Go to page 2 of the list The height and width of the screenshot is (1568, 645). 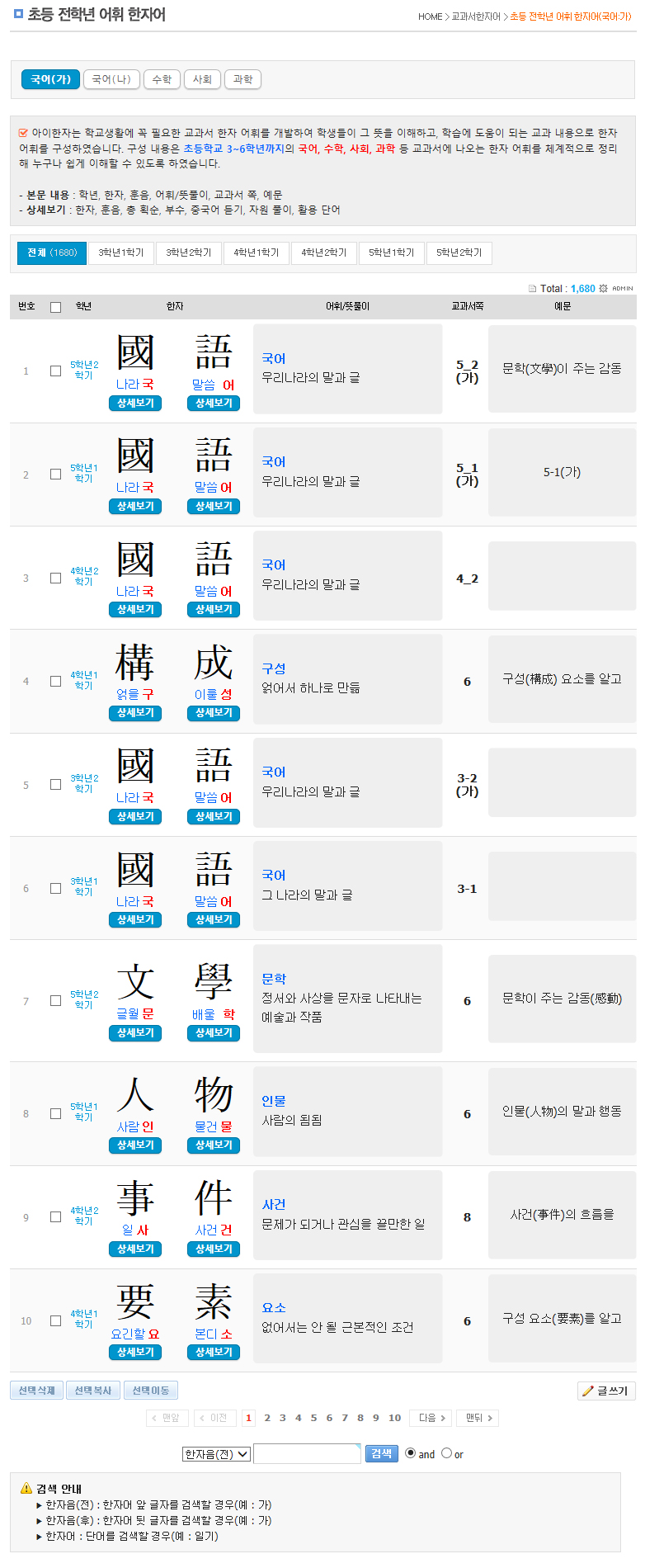[267, 1418]
